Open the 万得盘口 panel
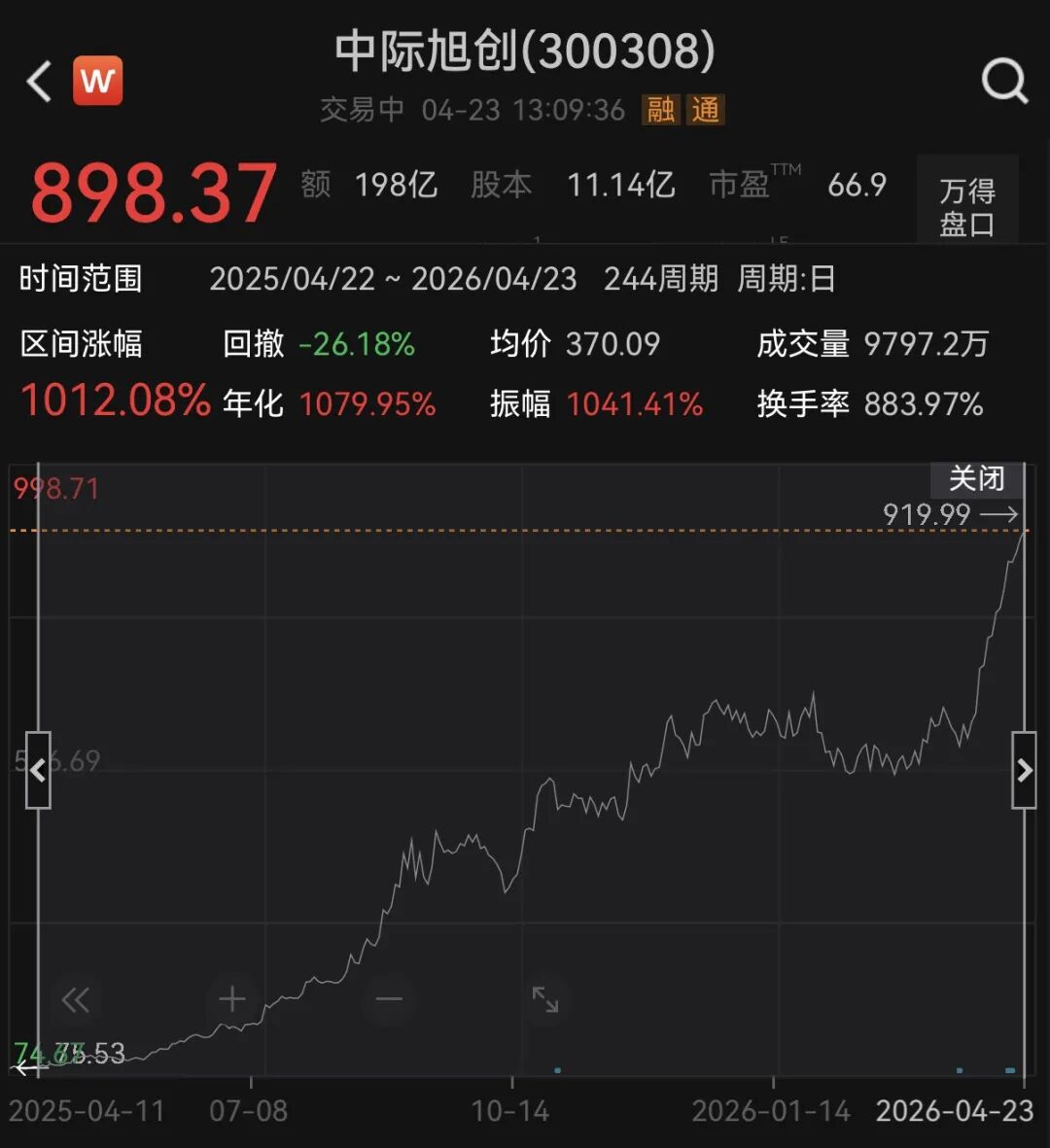This screenshot has height=1148, width=1050. click(966, 206)
